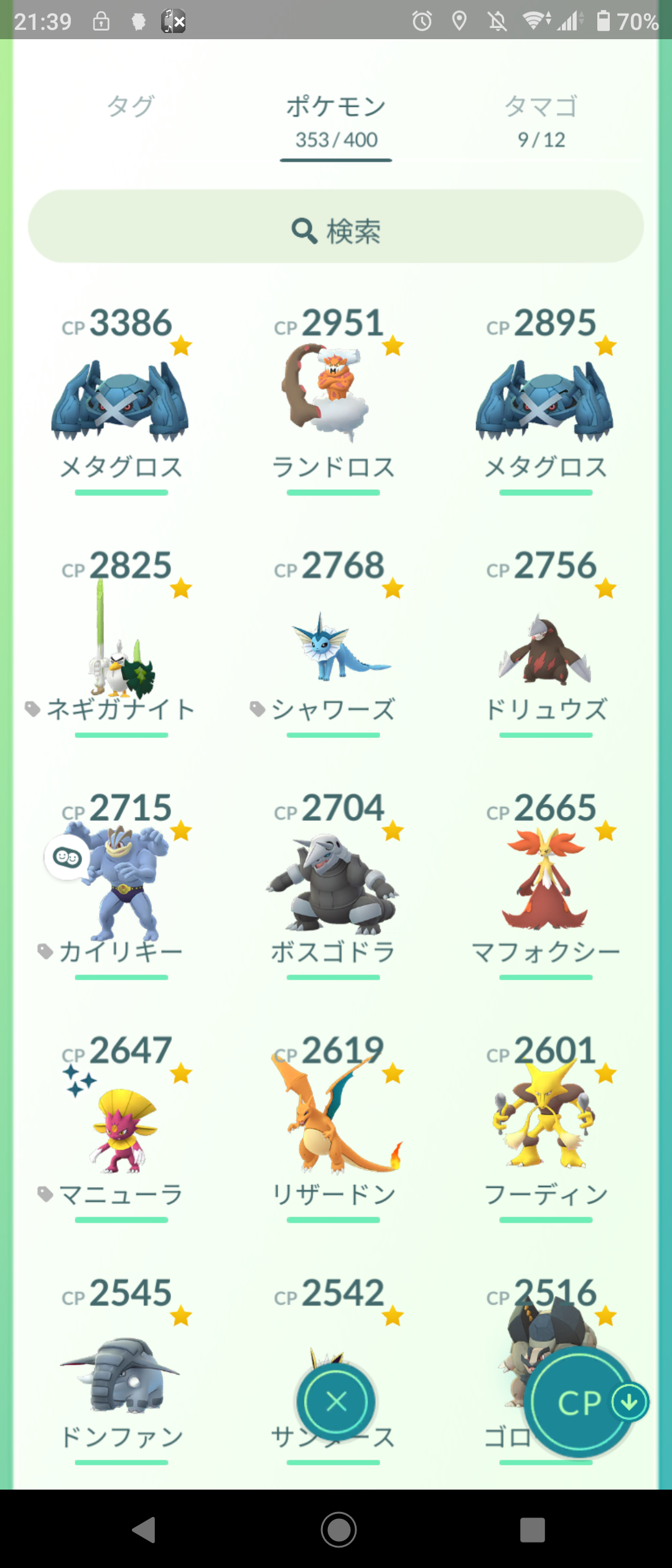672x1568 pixels.
Task: Select ランドロス with CP 2951
Action: (334, 398)
